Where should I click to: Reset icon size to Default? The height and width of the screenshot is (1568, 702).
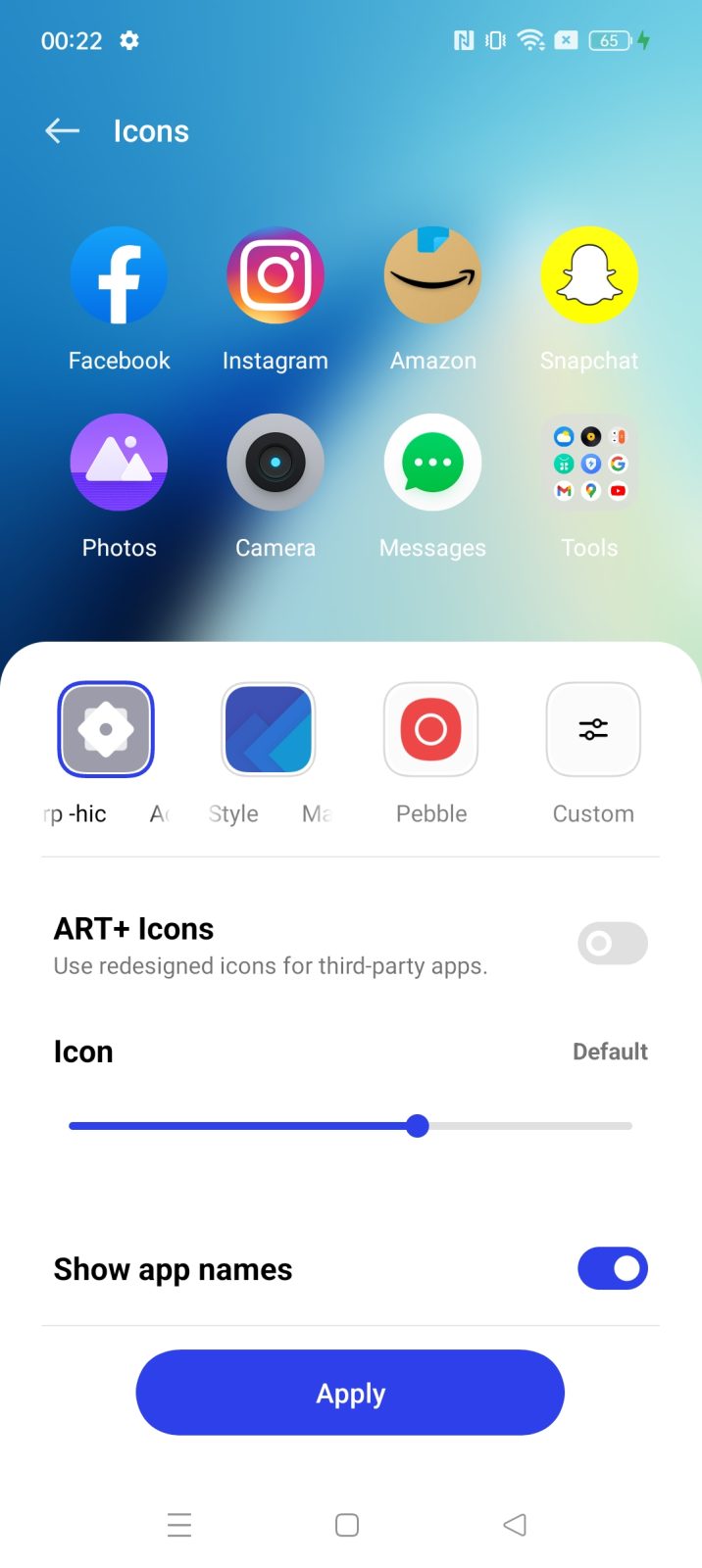tap(610, 1052)
